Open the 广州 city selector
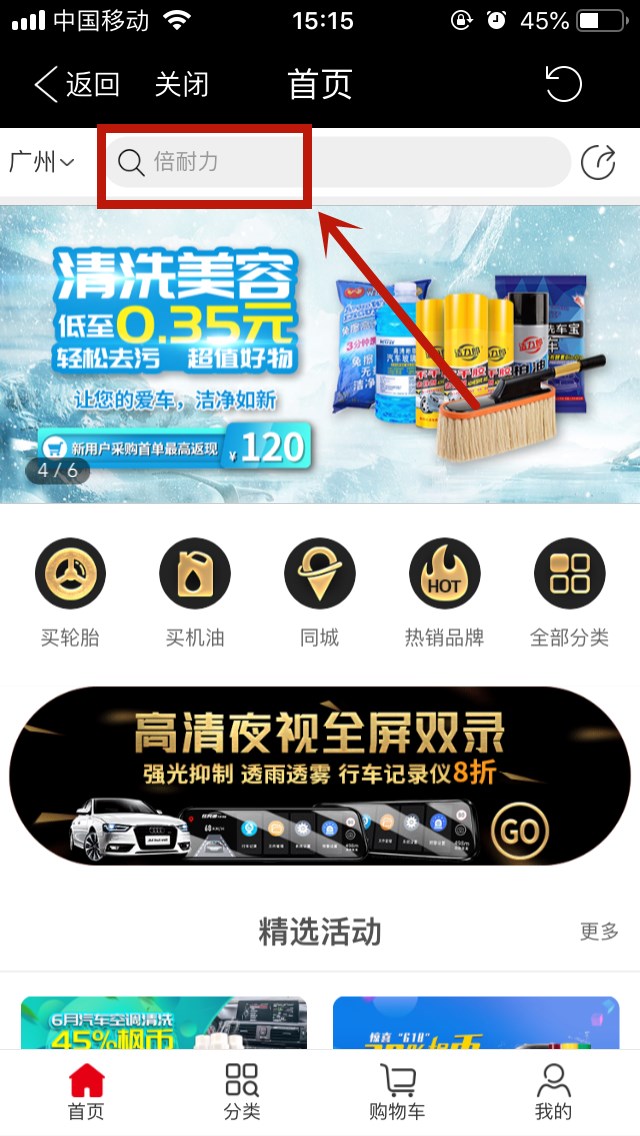 click(42, 162)
